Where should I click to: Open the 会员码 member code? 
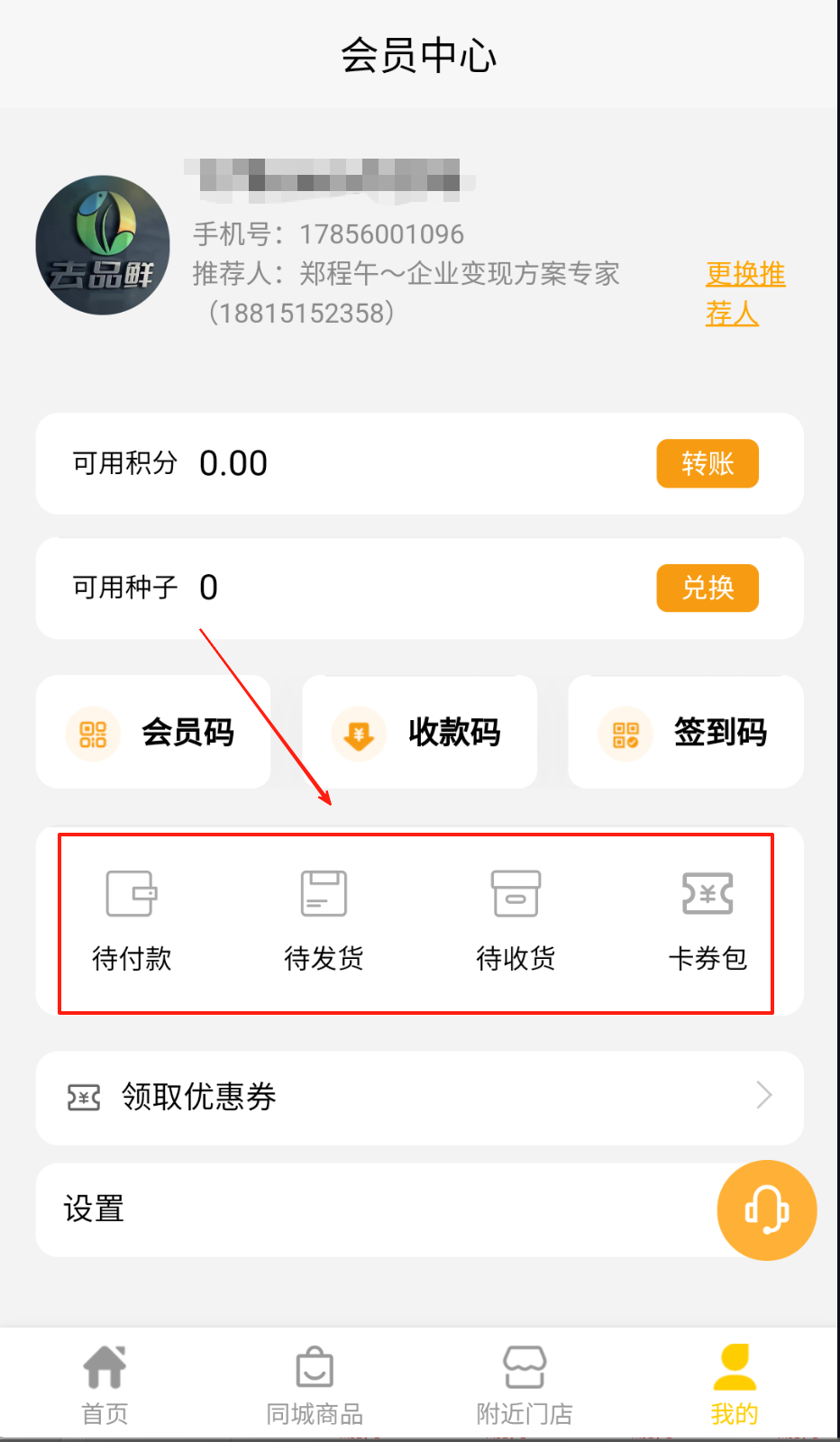pyautogui.click(x=153, y=732)
